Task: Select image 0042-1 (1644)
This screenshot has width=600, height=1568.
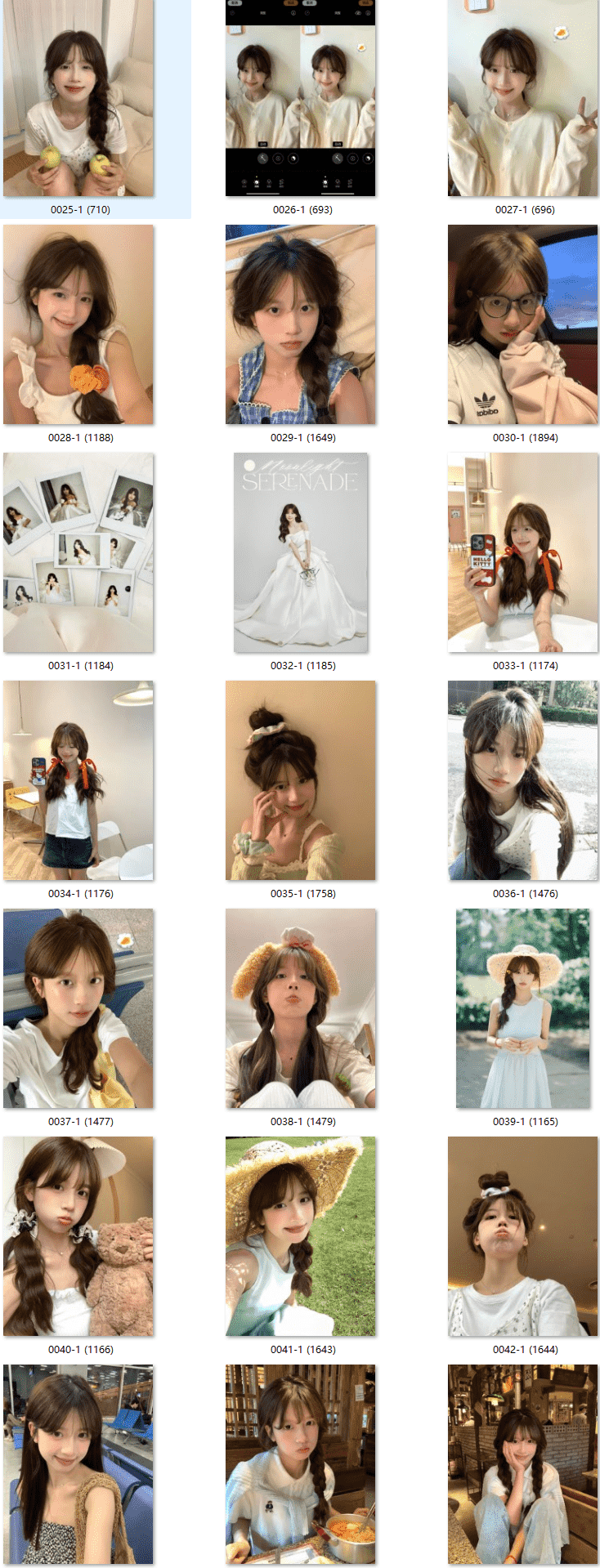Action: (x=523, y=1236)
